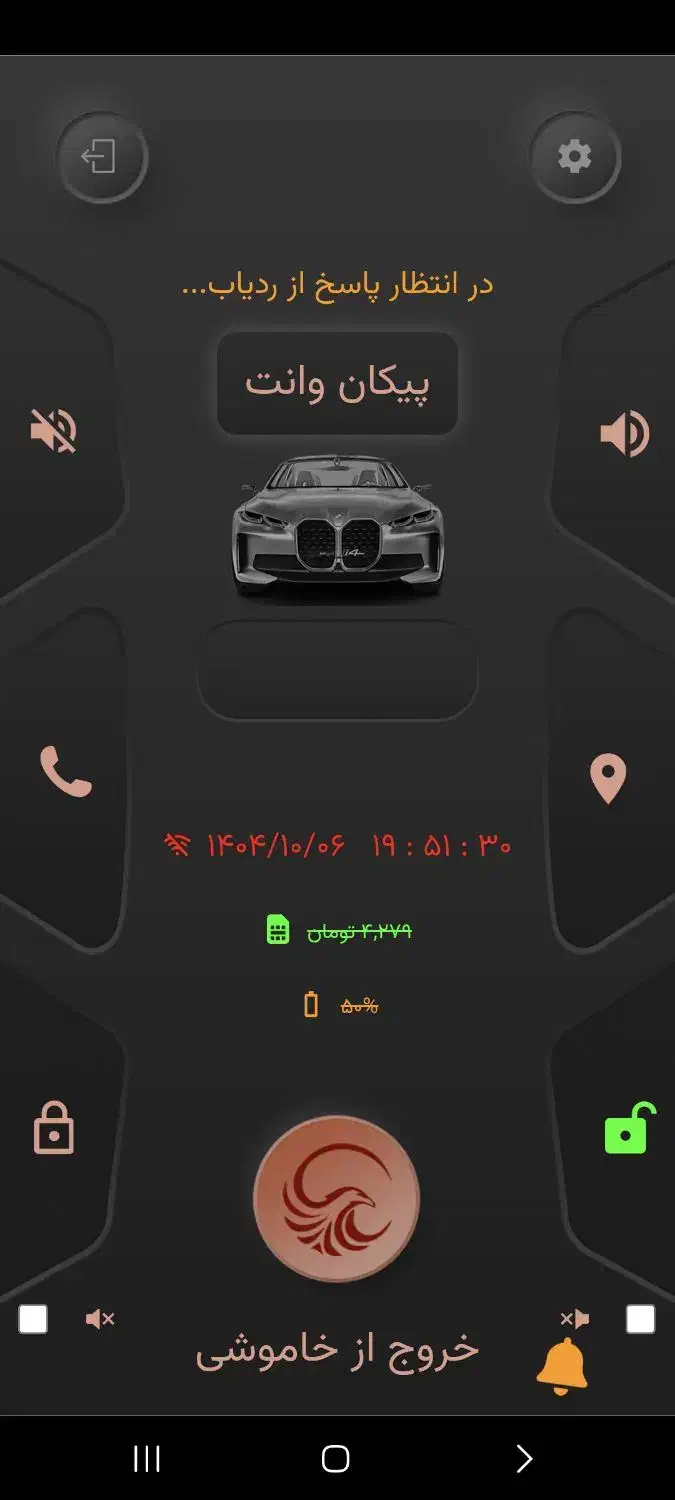This screenshot has width=675, height=1500.
Task: Open the settings gear
Action: 574,157
